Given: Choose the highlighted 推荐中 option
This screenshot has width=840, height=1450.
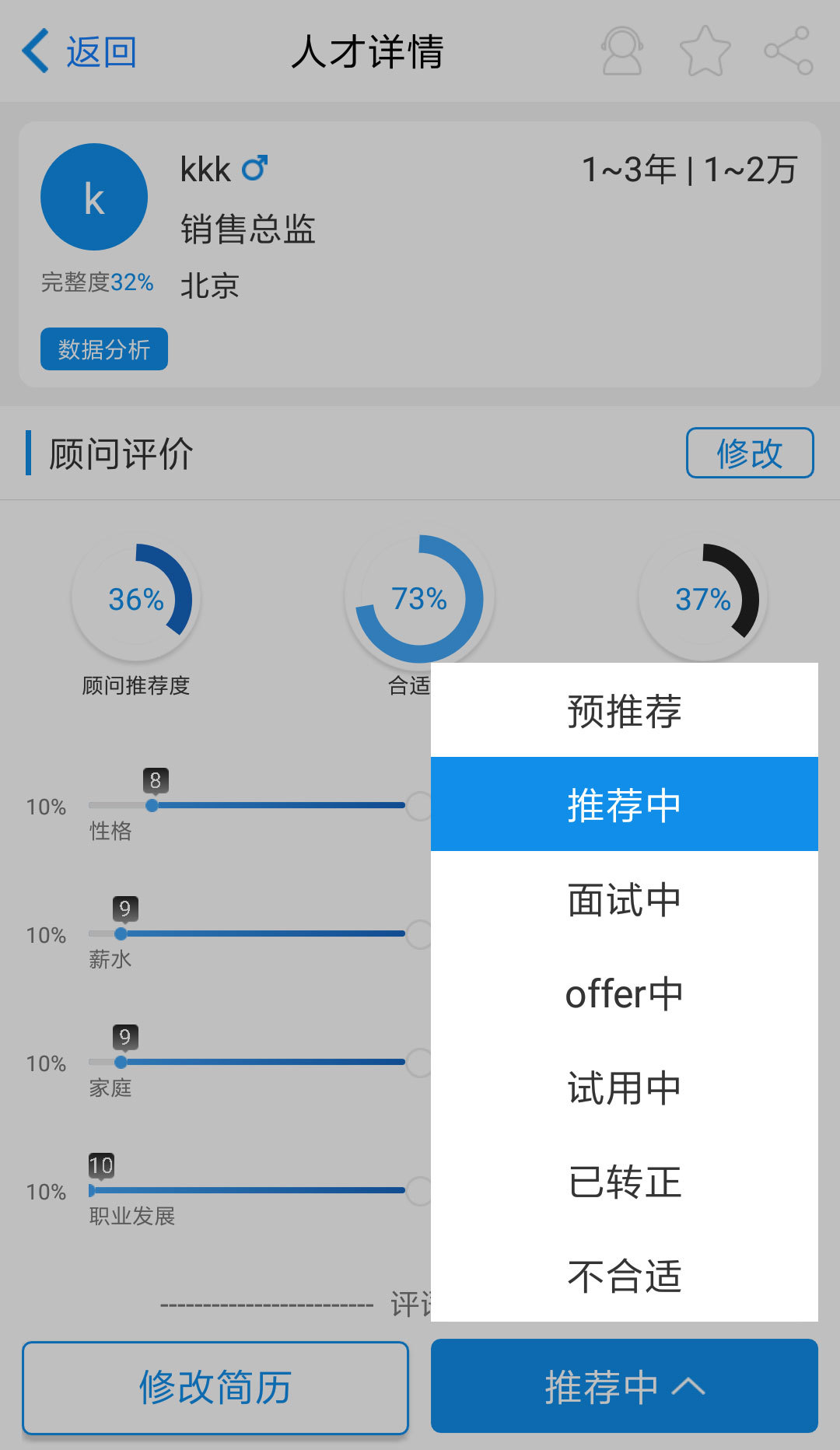Looking at the screenshot, I should (x=624, y=804).
